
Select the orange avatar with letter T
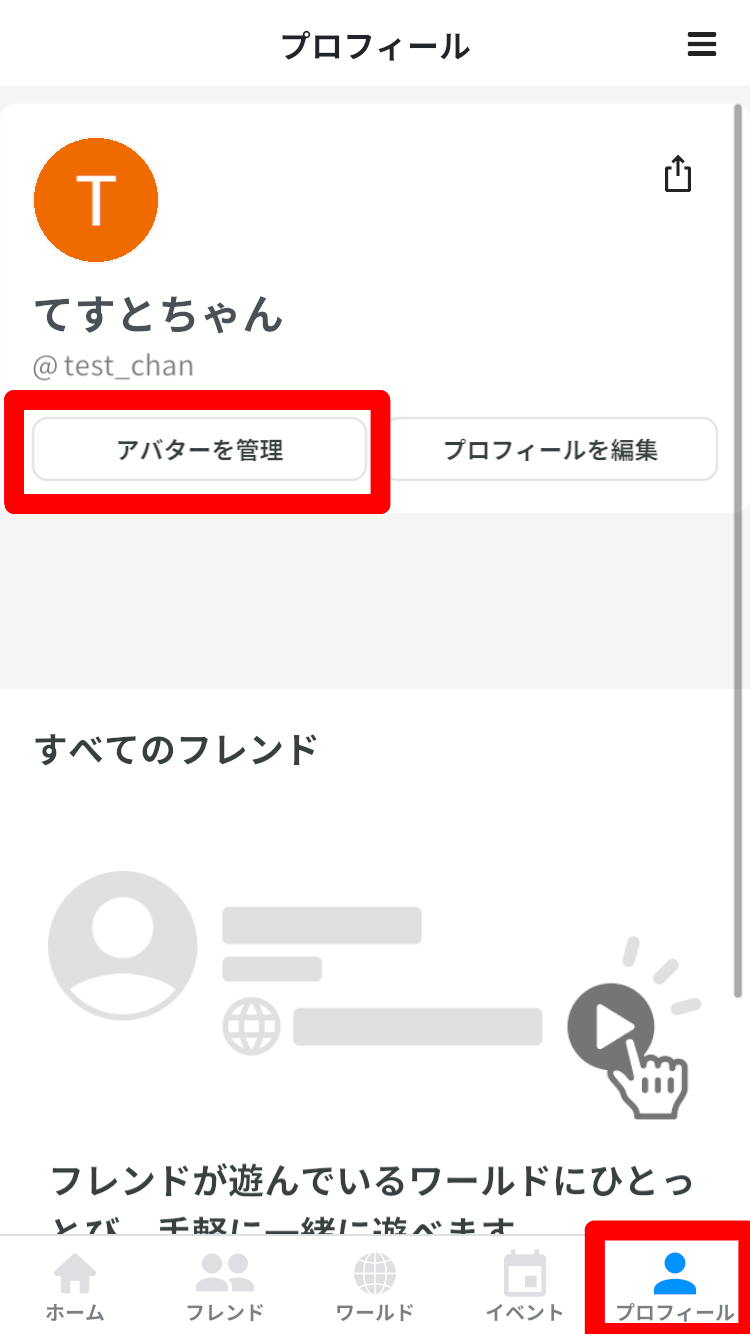point(96,200)
